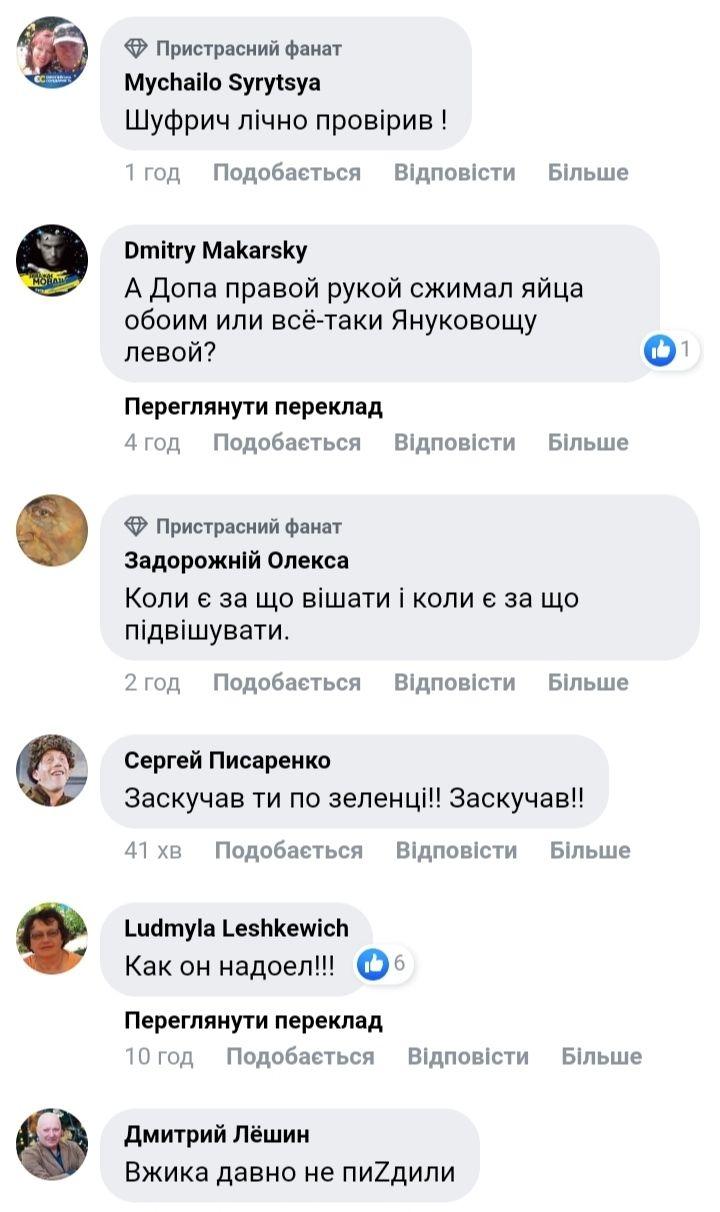Like Dmitry Makarsky's comment

click(286, 442)
